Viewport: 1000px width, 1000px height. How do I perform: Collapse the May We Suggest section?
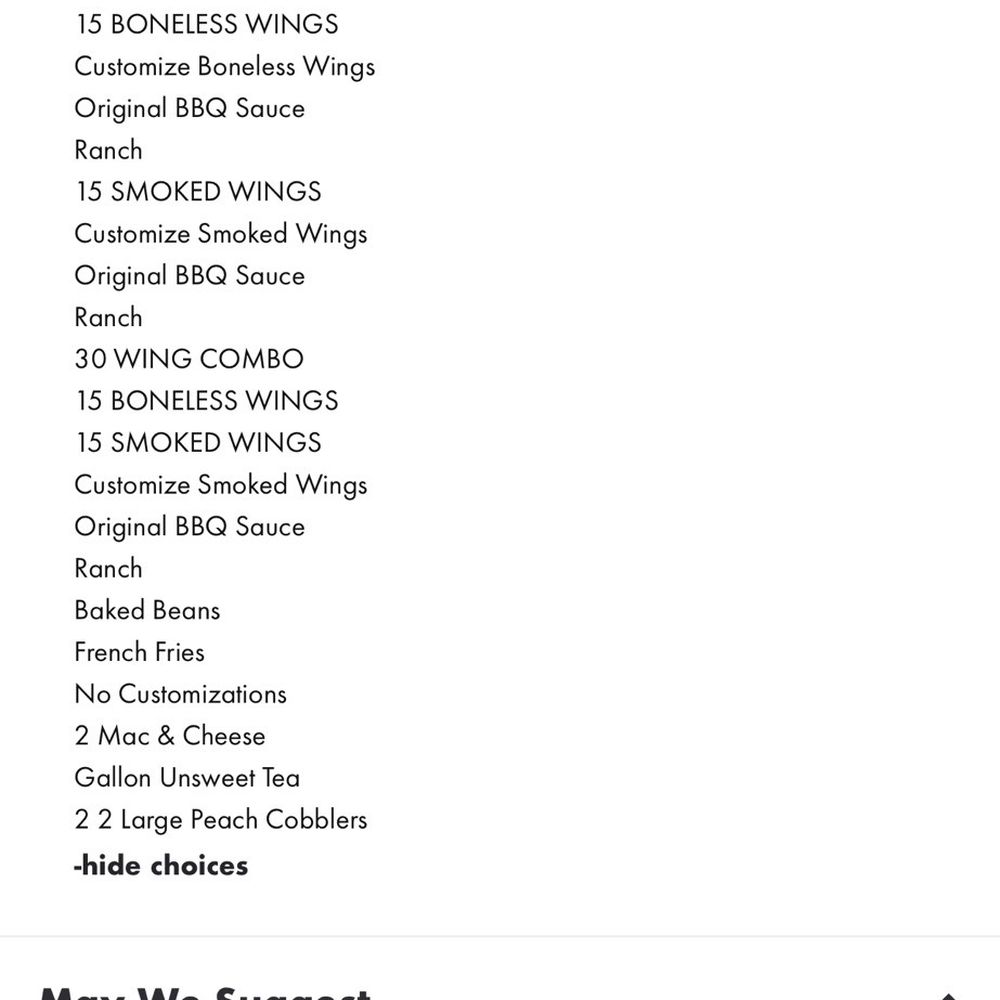948,996
